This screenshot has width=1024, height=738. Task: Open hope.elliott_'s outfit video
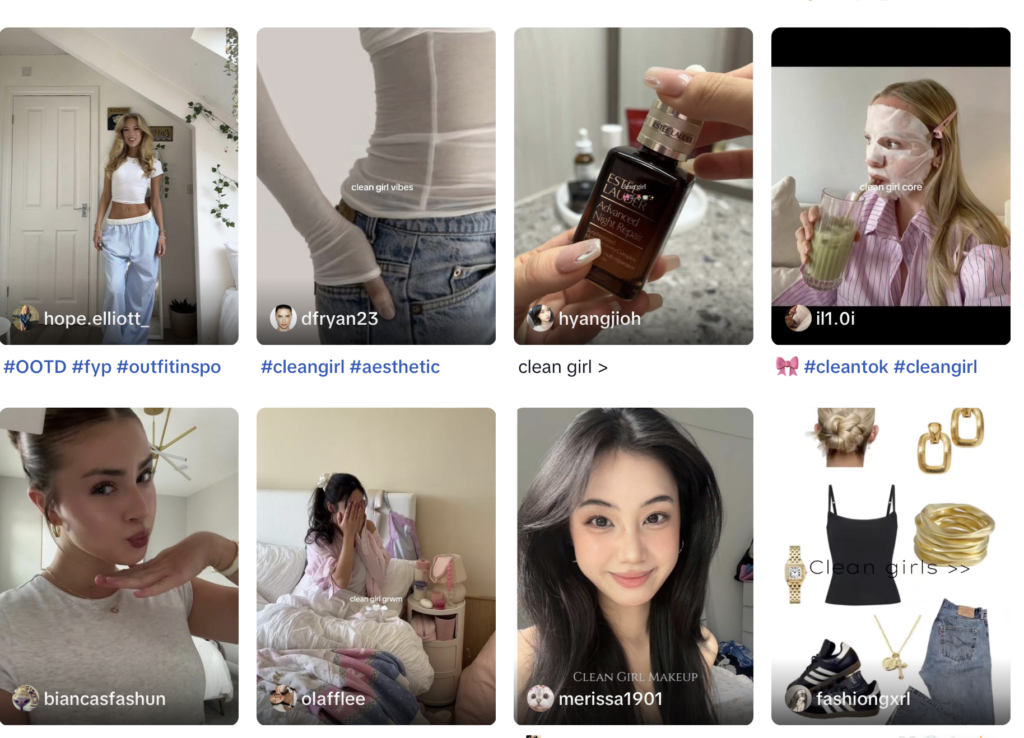point(119,185)
